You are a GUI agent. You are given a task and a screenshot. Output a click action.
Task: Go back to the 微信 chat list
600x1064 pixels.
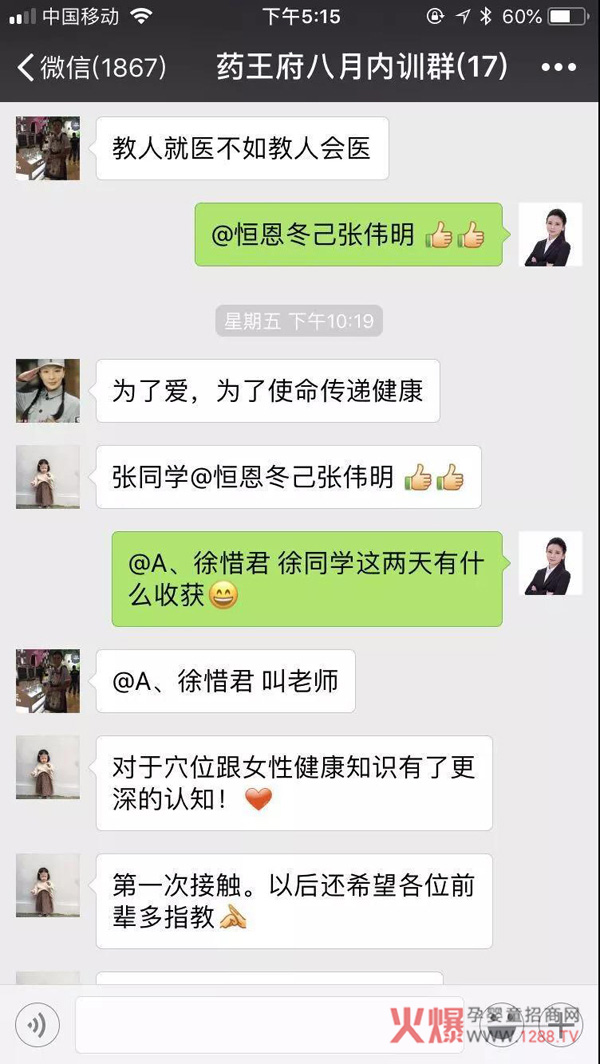(x=90, y=68)
